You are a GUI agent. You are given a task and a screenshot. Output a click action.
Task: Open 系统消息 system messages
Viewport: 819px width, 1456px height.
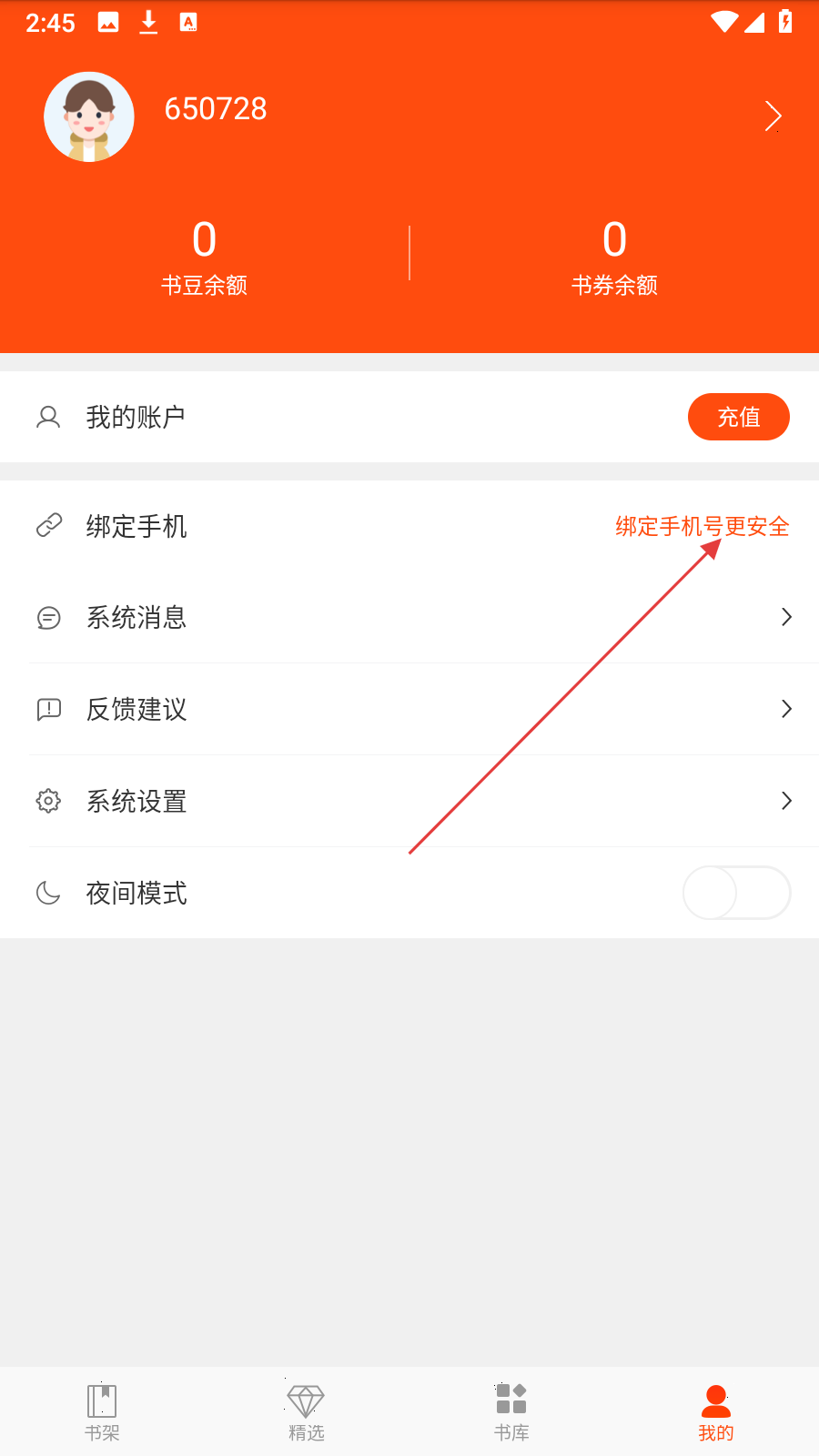click(136, 617)
